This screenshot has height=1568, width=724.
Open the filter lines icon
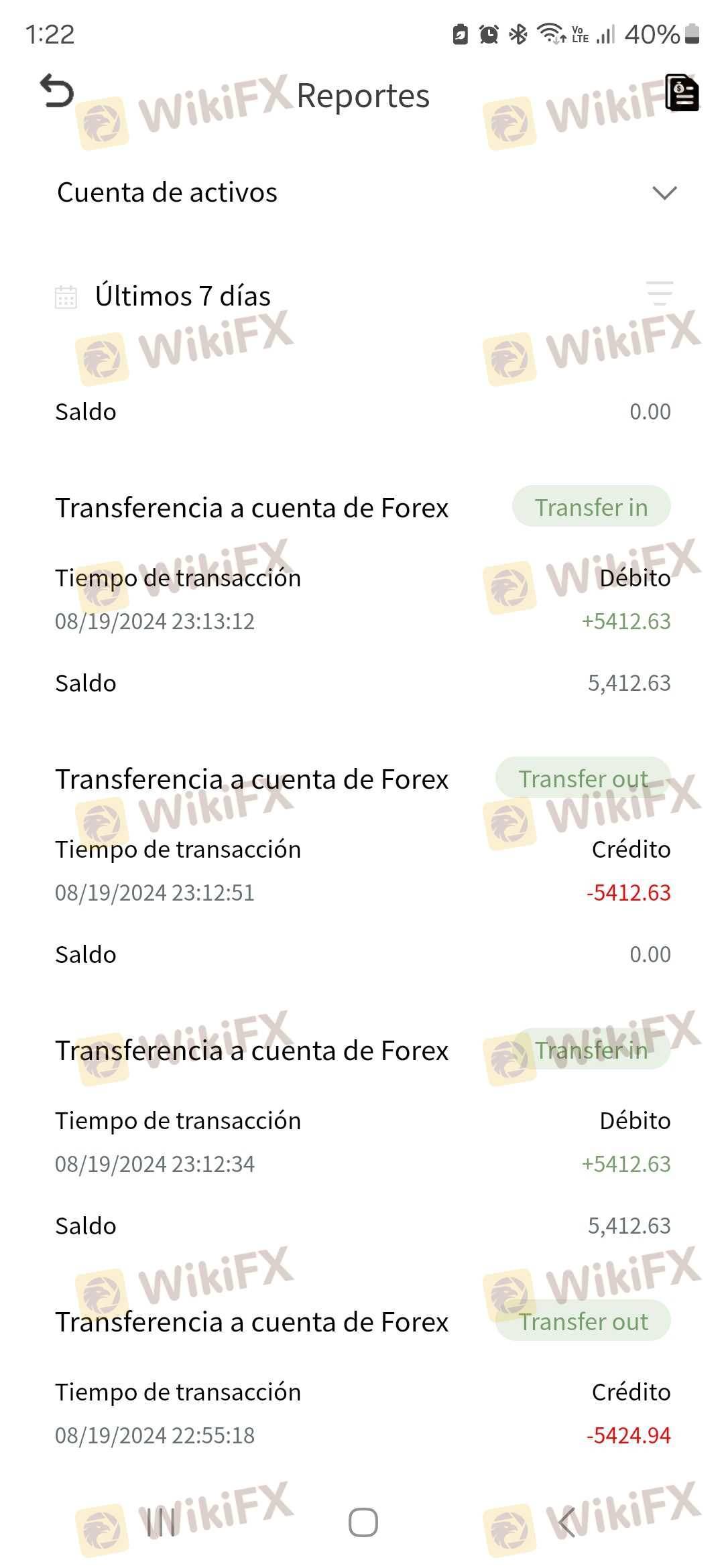660,293
